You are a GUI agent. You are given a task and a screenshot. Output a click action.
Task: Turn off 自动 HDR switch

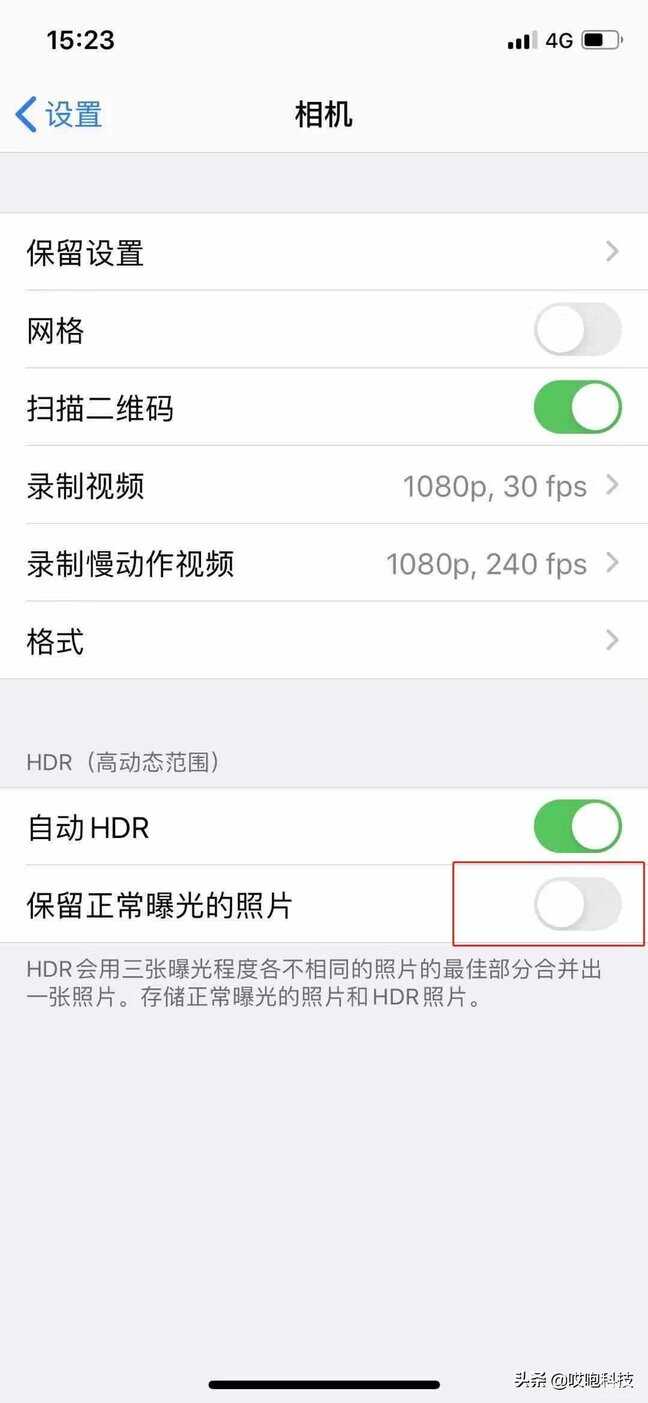click(x=577, y=827)
